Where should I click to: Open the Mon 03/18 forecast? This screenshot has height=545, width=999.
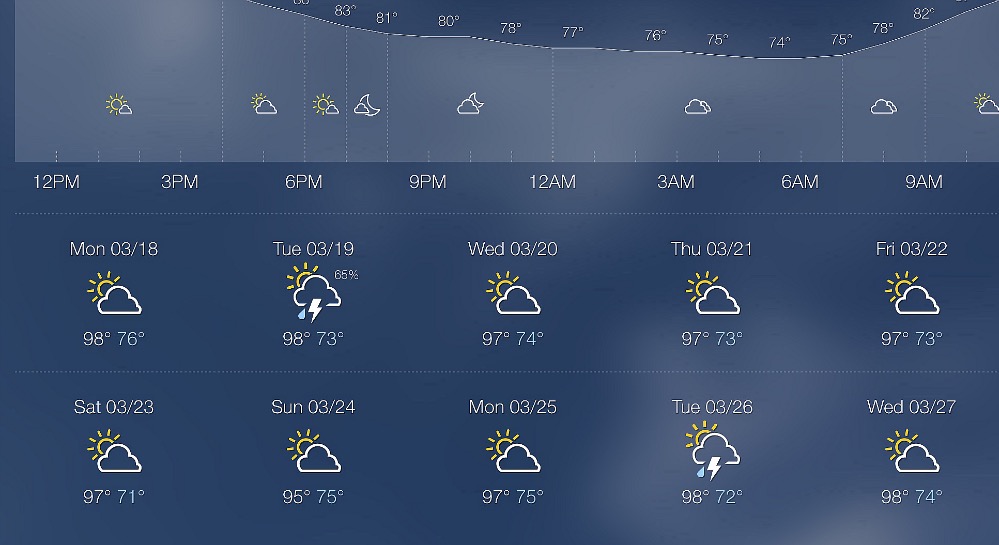(x=114, y=294)
